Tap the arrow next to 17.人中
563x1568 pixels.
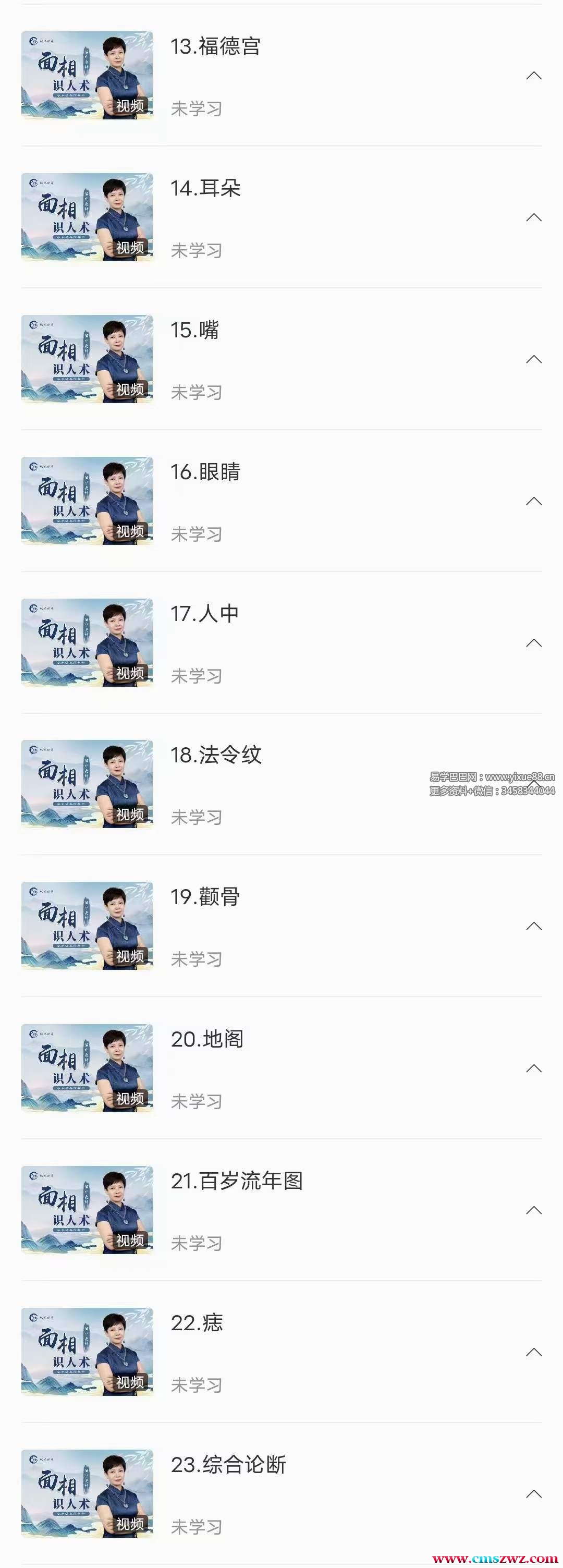point(534,643)
